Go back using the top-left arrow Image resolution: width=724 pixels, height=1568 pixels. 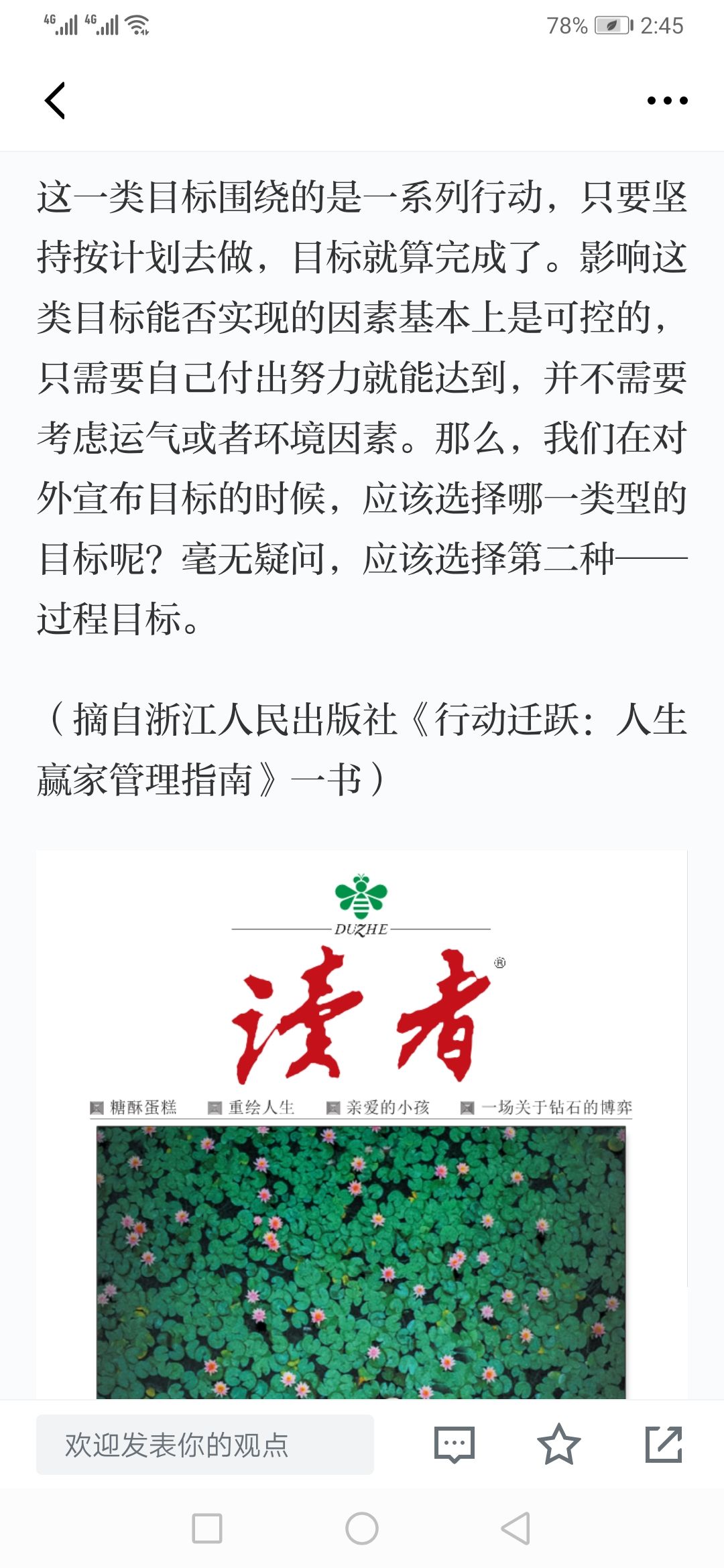[55, 101]
